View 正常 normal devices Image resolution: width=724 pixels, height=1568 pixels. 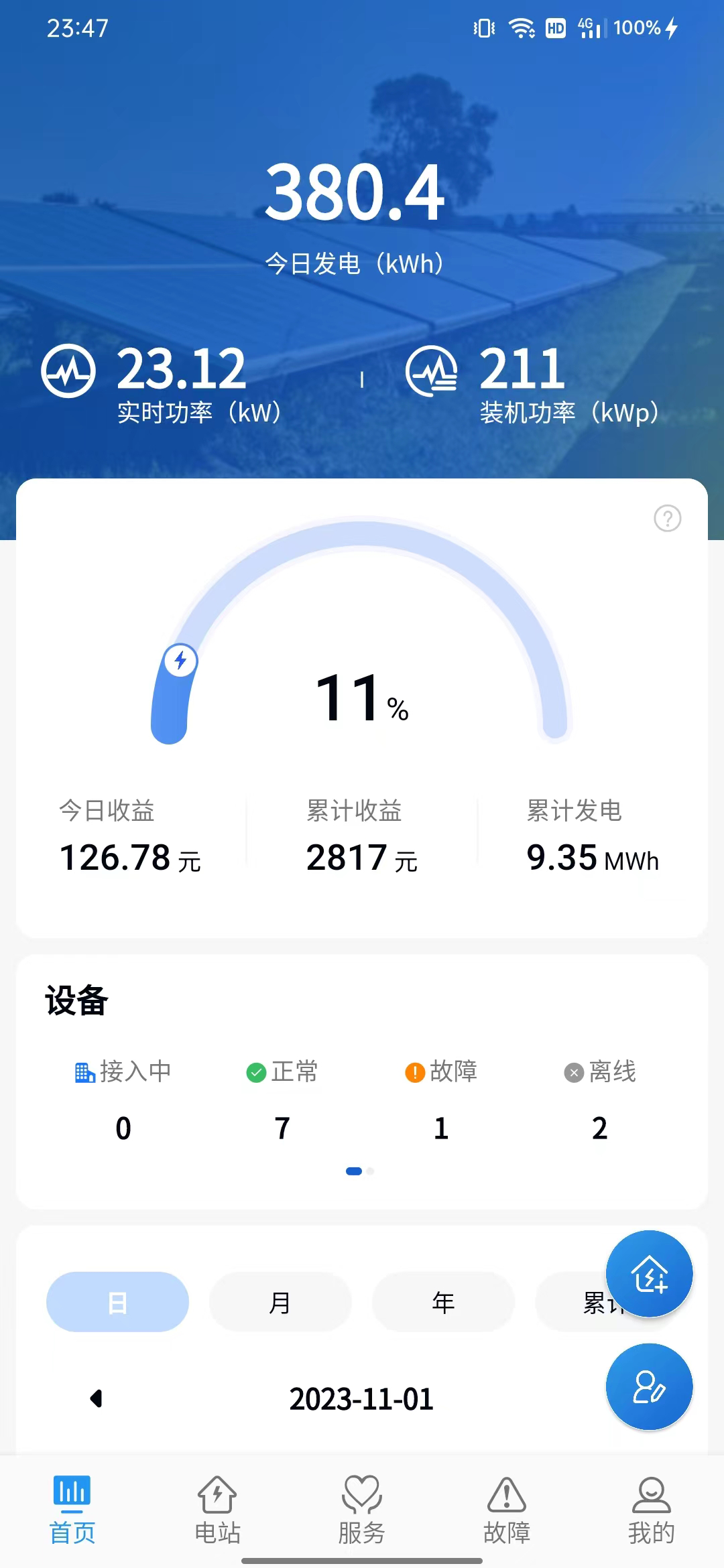point(282,1099)
